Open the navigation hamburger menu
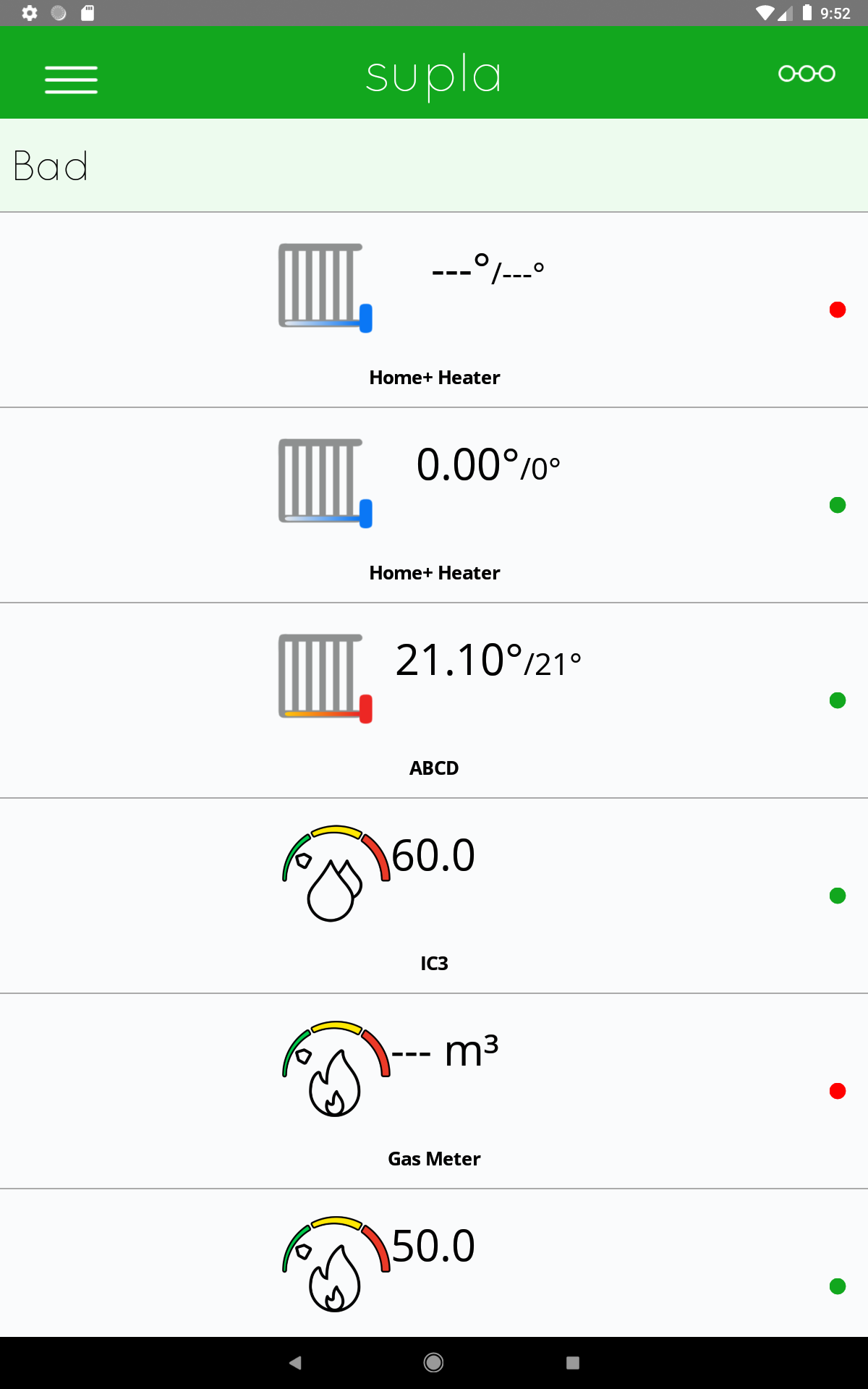 pyautogui.click(x=71, y=80)
